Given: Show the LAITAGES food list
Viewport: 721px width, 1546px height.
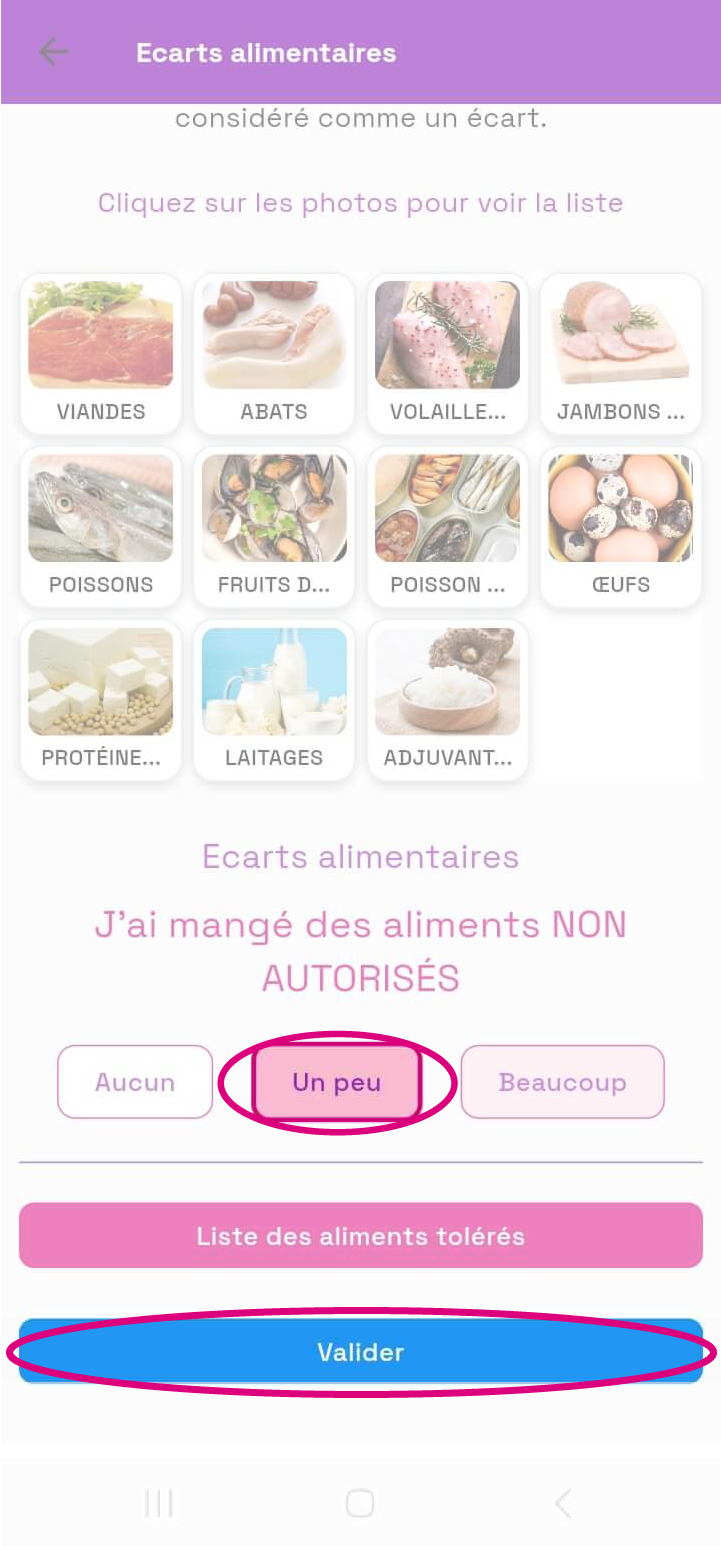Looking at the screenshot, I should [274, 699].
